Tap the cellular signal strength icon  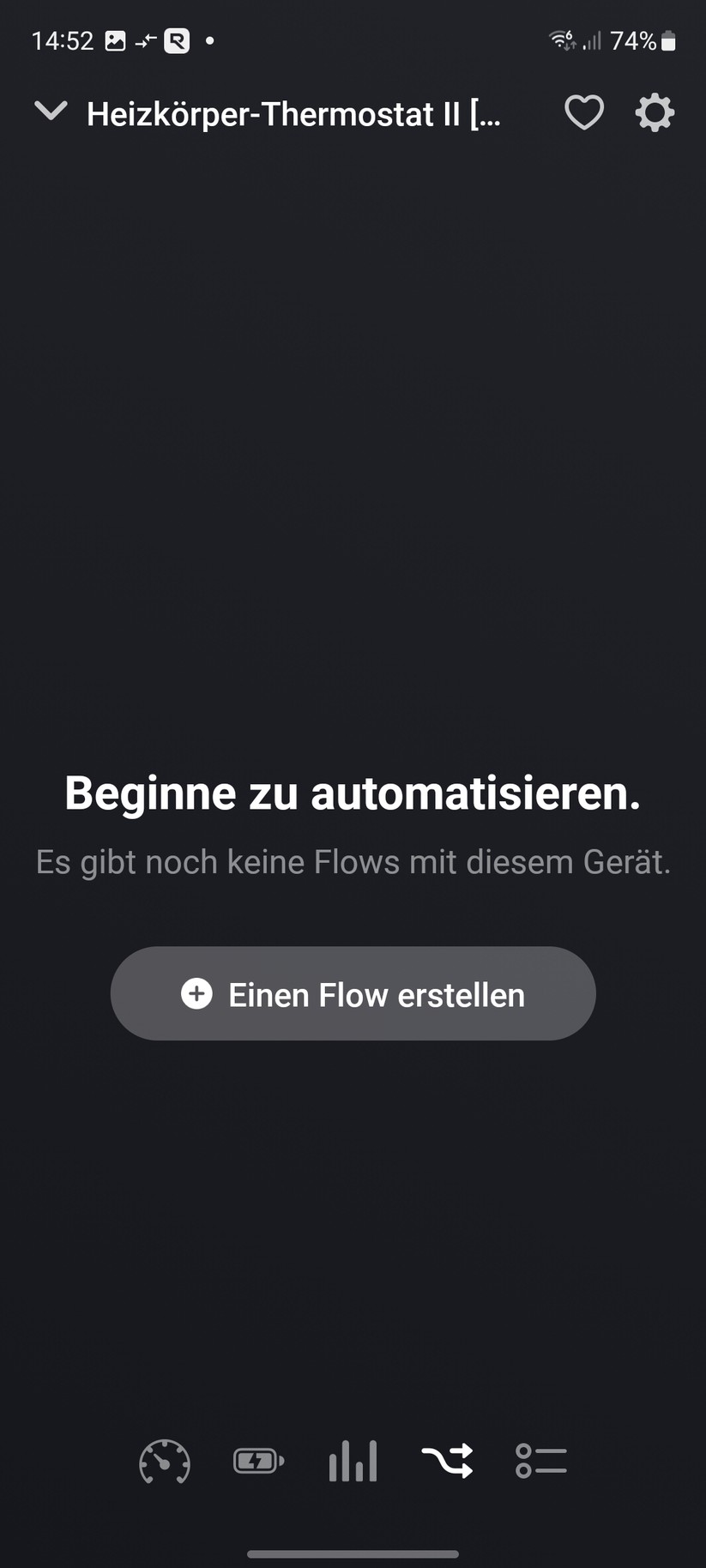coord(592,40)
